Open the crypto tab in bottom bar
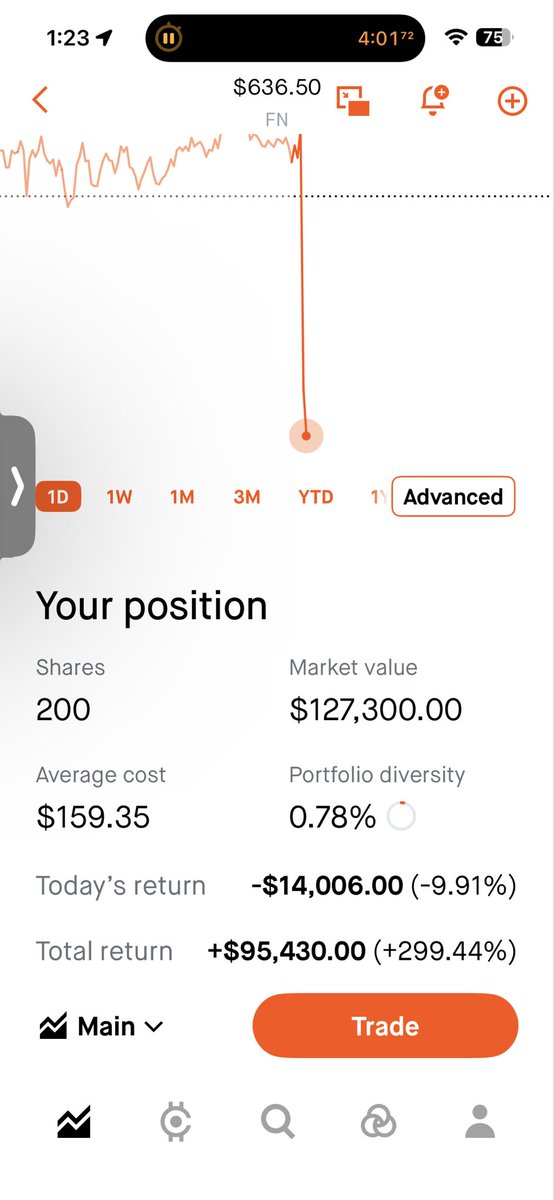Viewport: 554px width, 1200px height. click(176, 1122)
